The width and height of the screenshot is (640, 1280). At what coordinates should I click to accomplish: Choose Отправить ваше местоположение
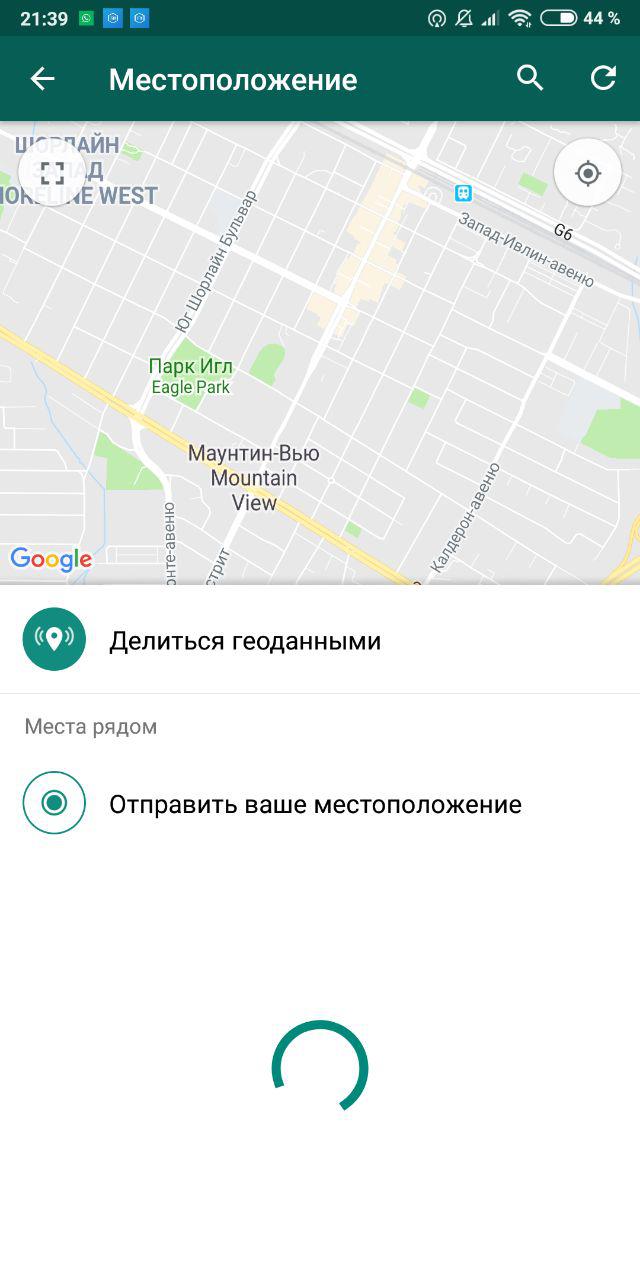point(320,803)
